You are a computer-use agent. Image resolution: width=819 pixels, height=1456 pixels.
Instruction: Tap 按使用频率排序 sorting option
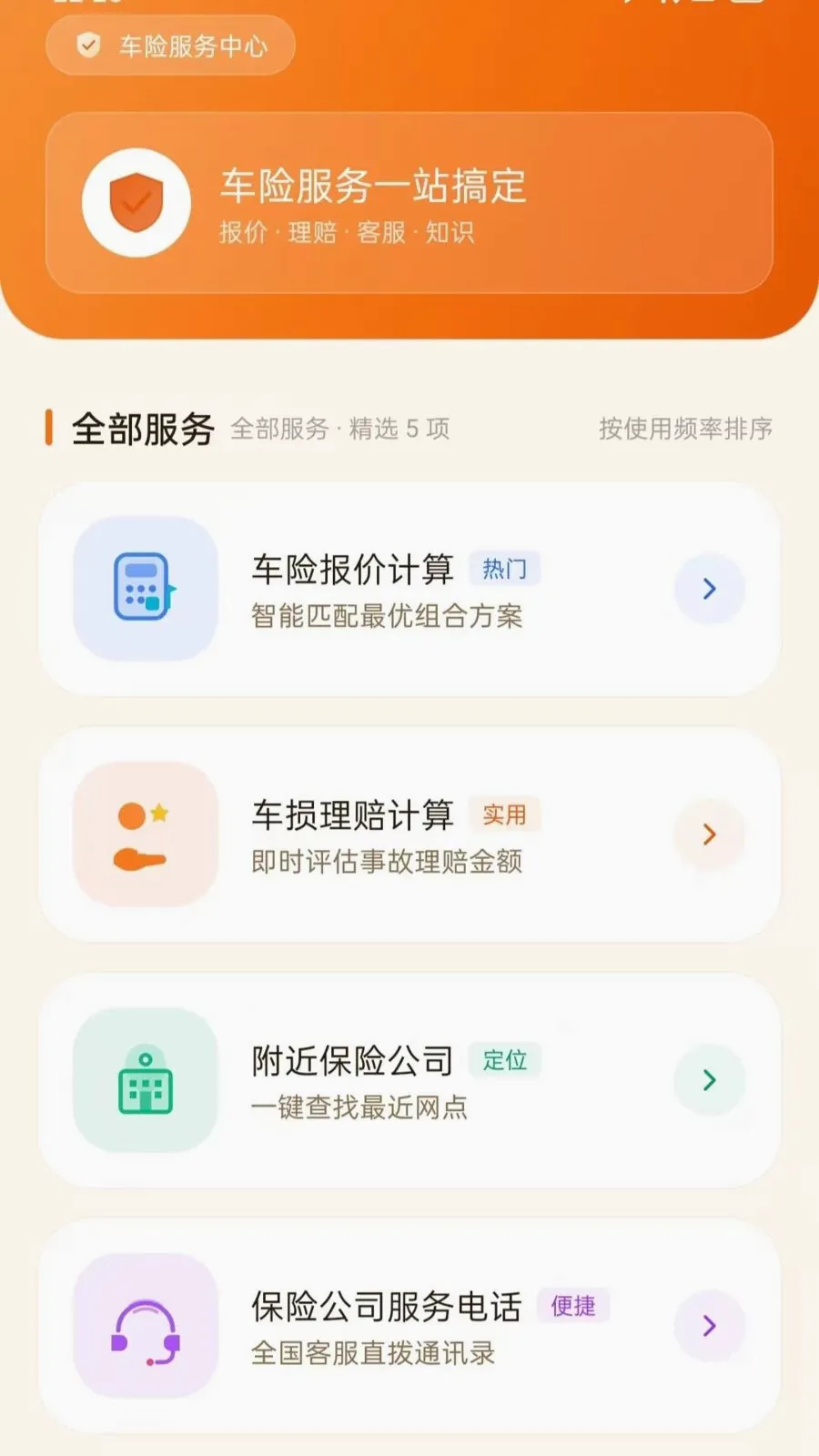pos(685,429)
